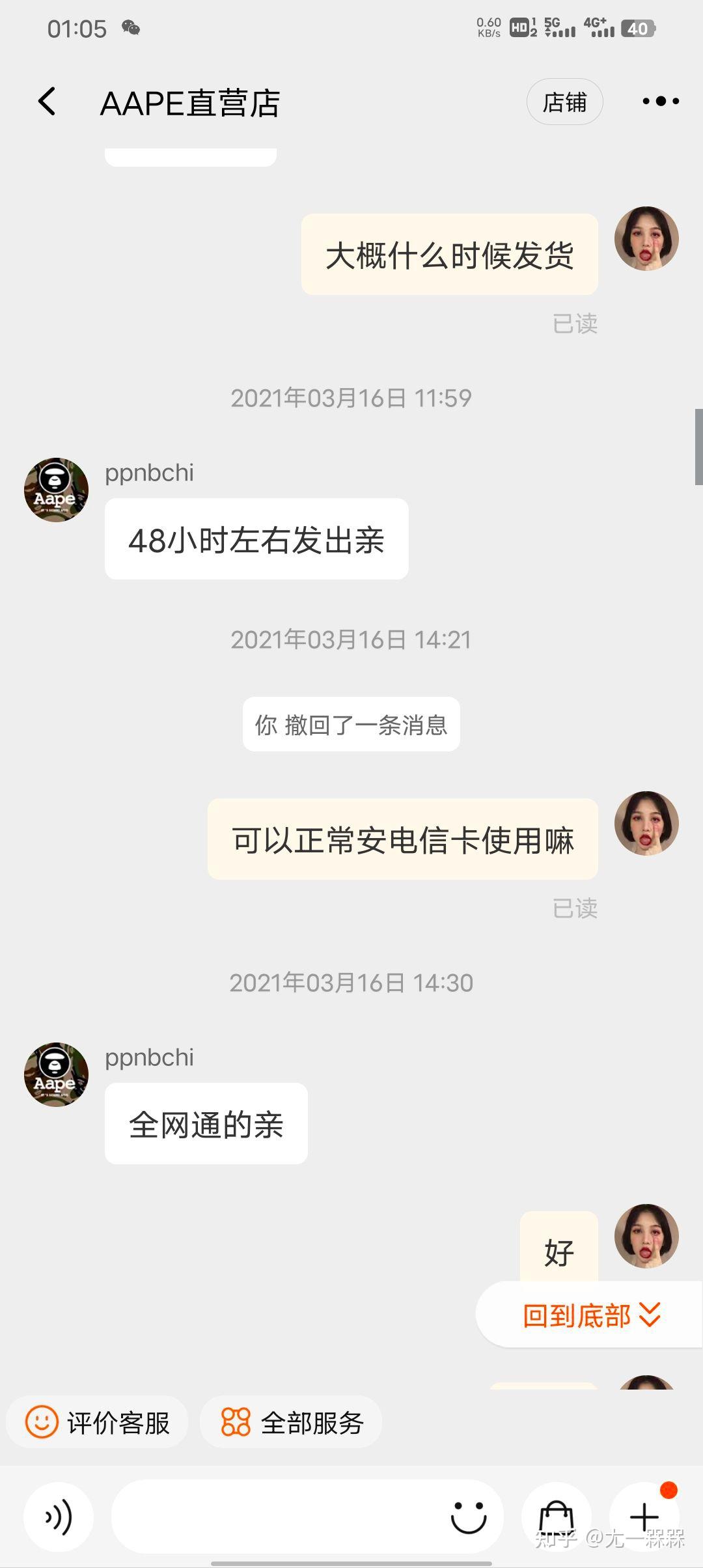Open the plus attachments menu
This screenshot has height=1568, width=703.
pyautogui.click(x=644, y=1517)
